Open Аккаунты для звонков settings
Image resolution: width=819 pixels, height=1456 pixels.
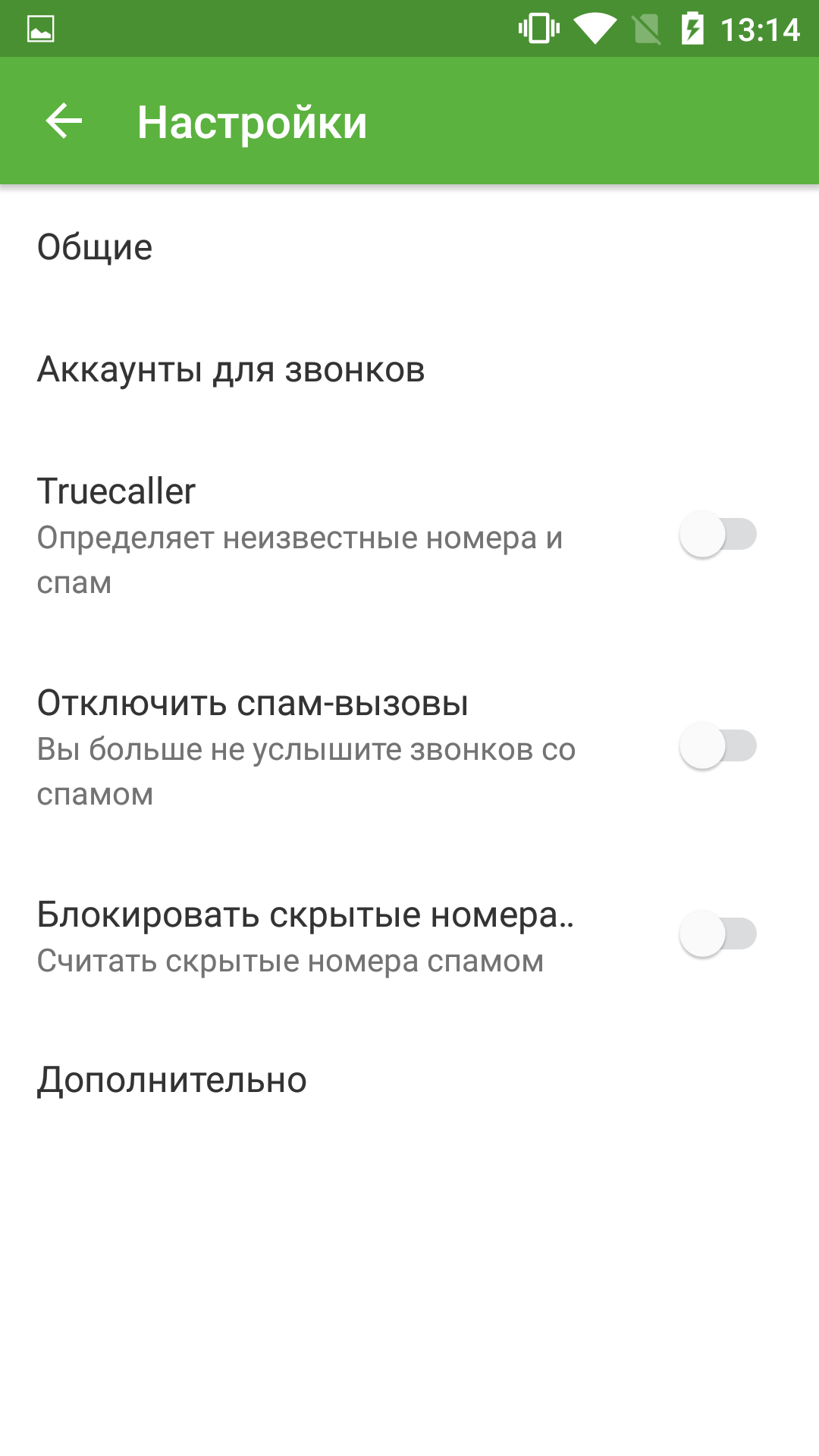pos(409,369)
